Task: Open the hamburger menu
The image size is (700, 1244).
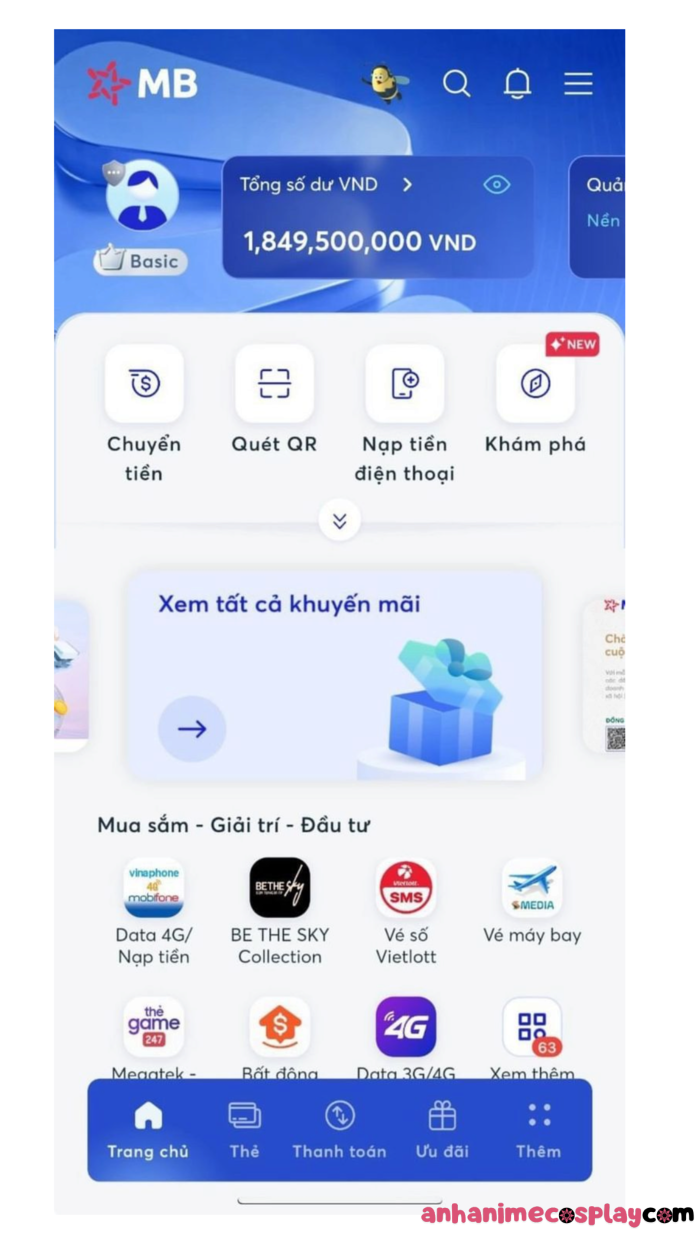Action: (x=578, y=84)
